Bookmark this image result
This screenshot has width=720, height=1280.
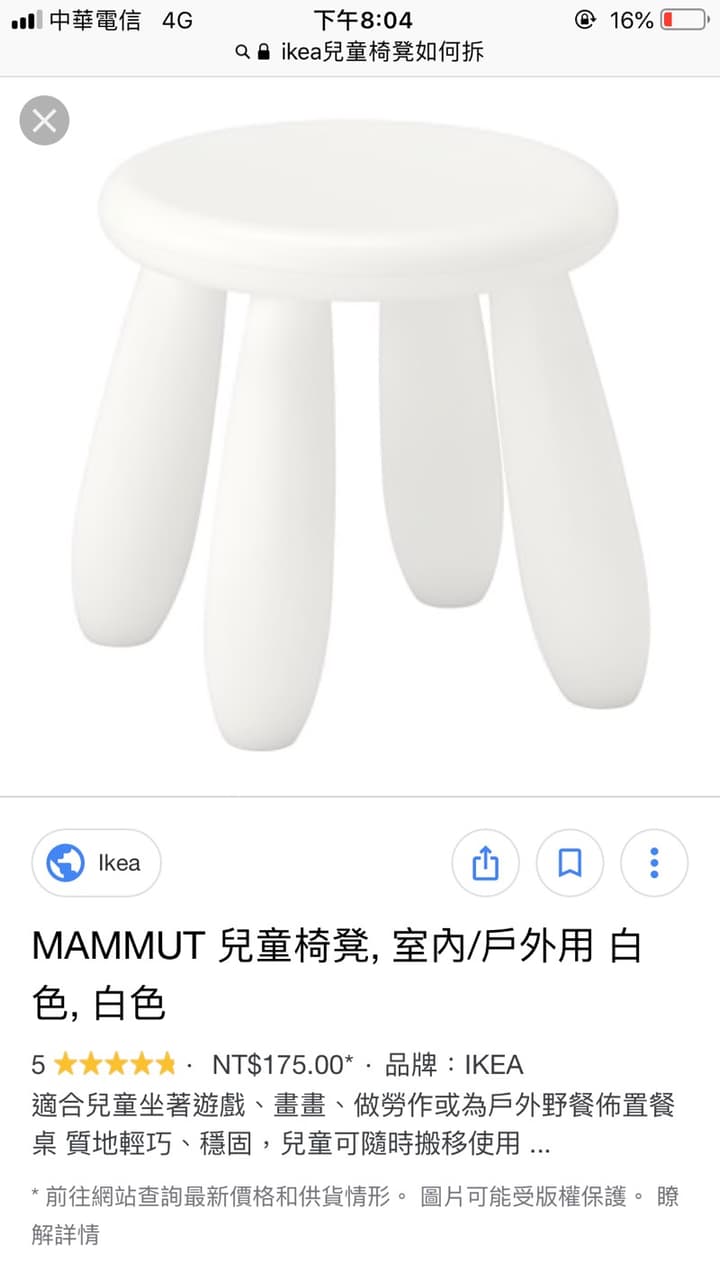[x=570, y=862]
